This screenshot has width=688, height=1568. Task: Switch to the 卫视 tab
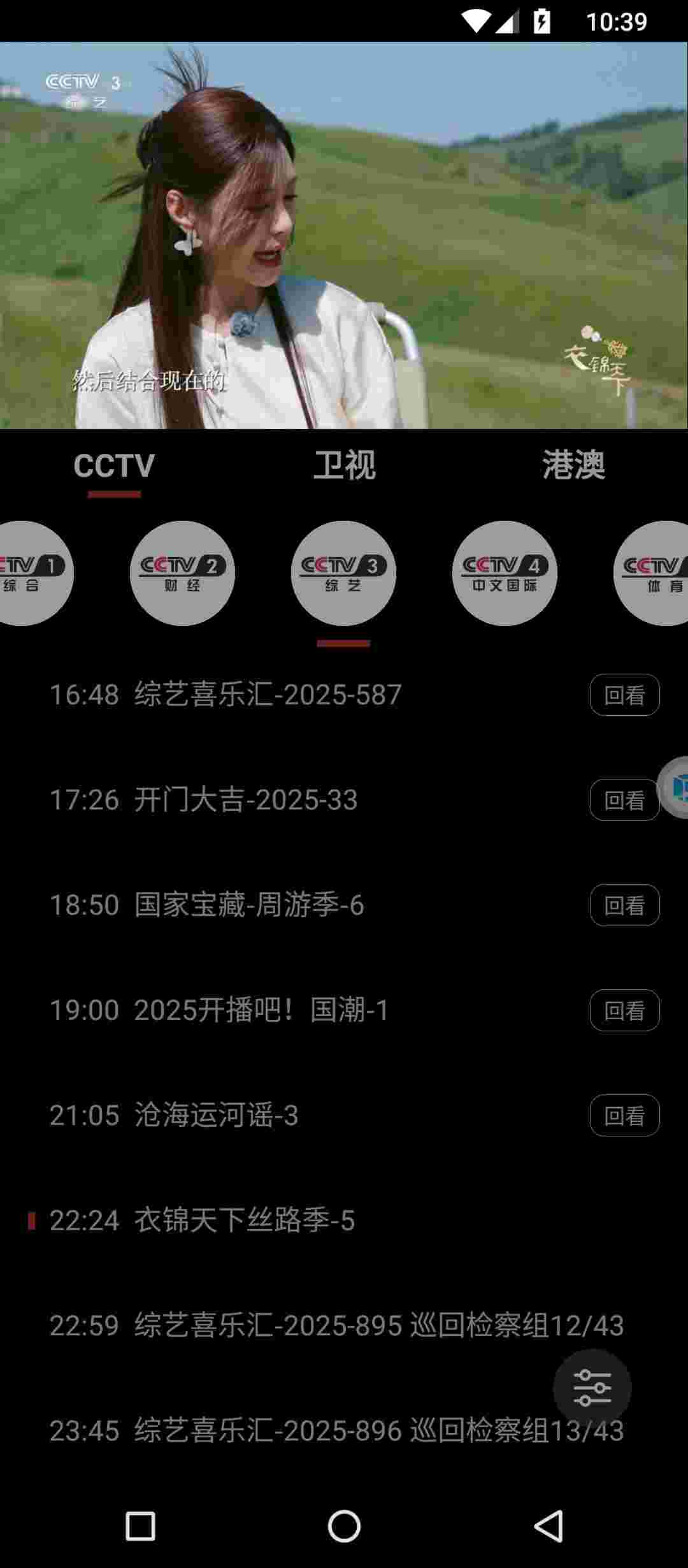(x=344, y=465)
